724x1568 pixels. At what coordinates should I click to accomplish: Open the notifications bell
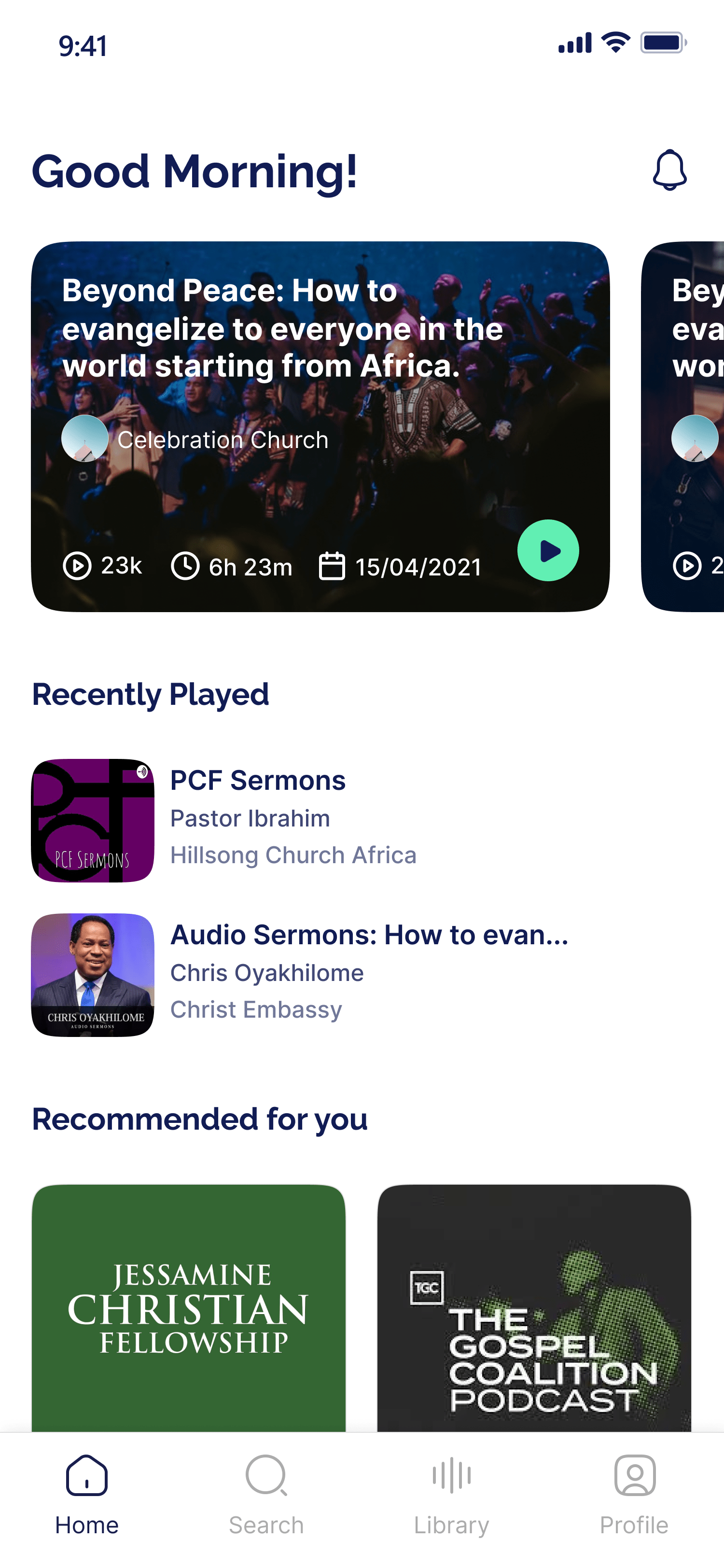pyautogui.click(x=669, y=170)
